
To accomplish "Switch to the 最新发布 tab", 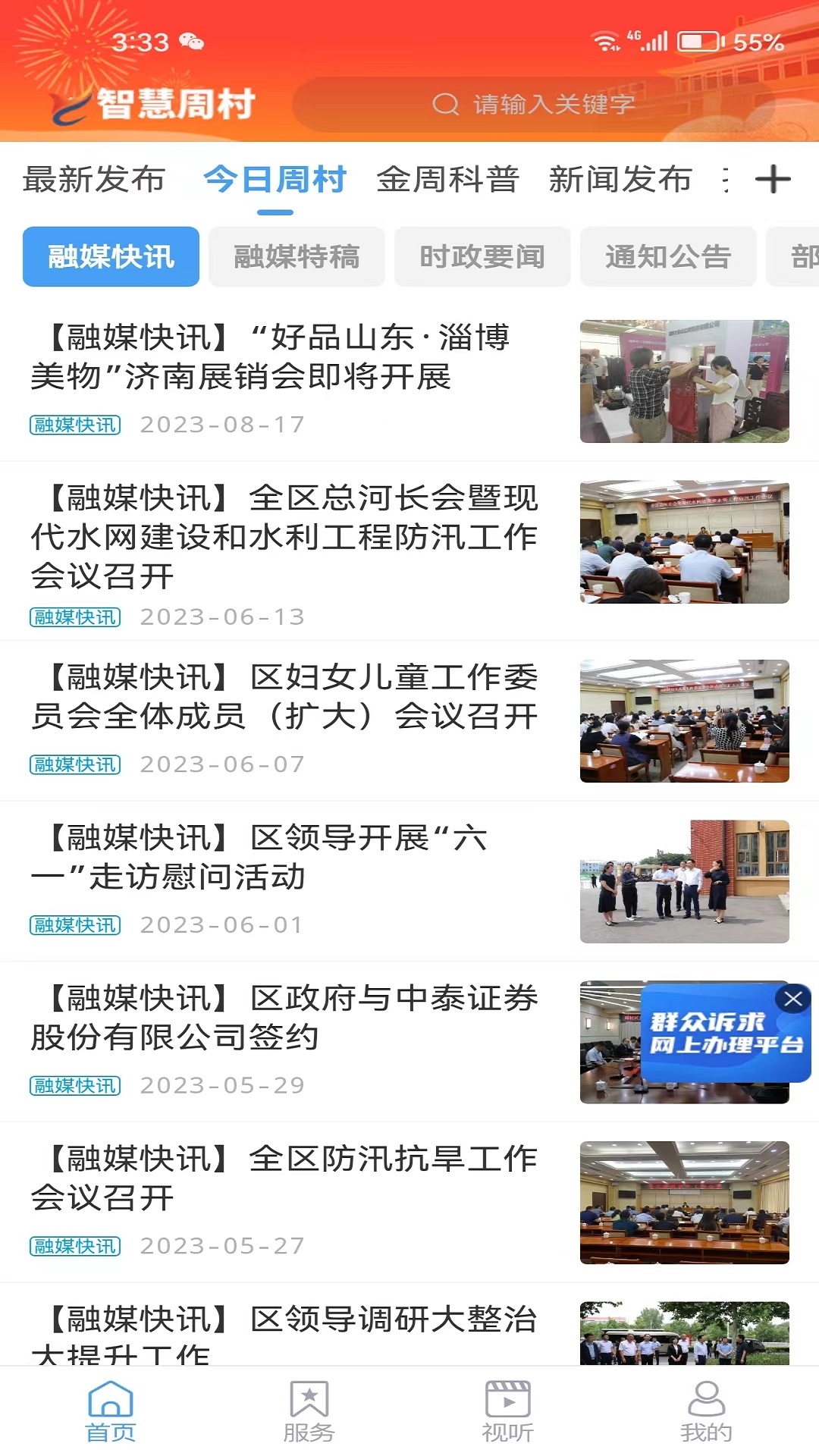I will pos(94,180).
